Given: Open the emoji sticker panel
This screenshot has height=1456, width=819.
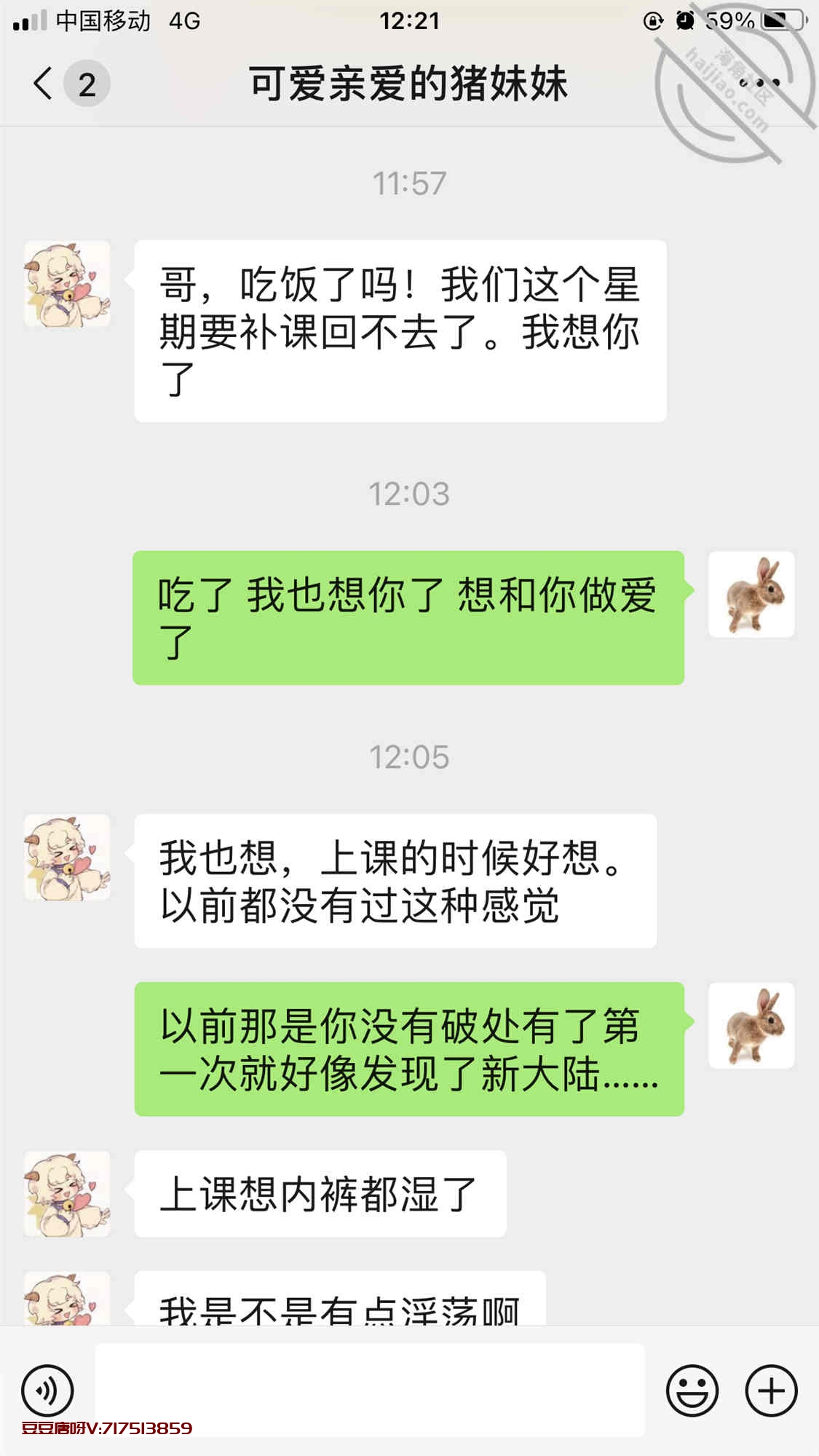Looking at the screenshot, I should (692, 1390).
